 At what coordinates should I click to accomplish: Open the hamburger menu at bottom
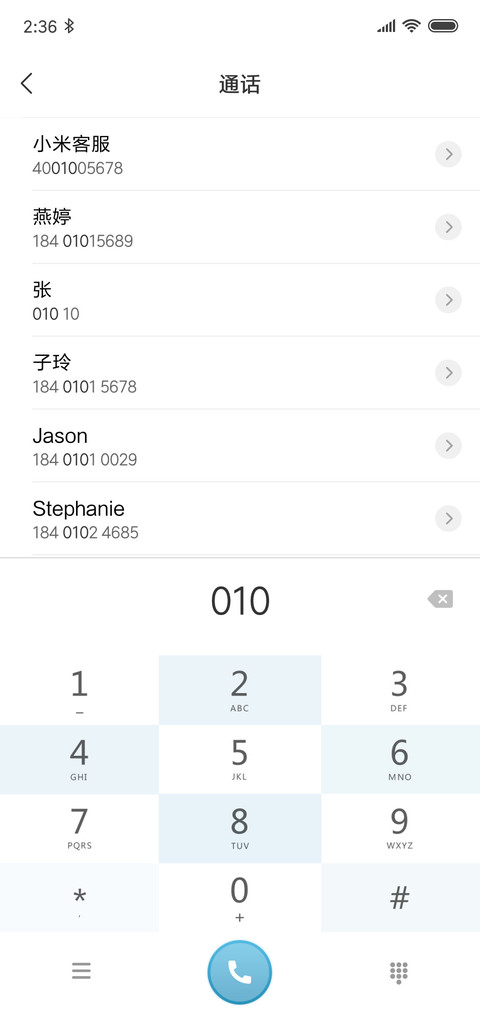81,971
